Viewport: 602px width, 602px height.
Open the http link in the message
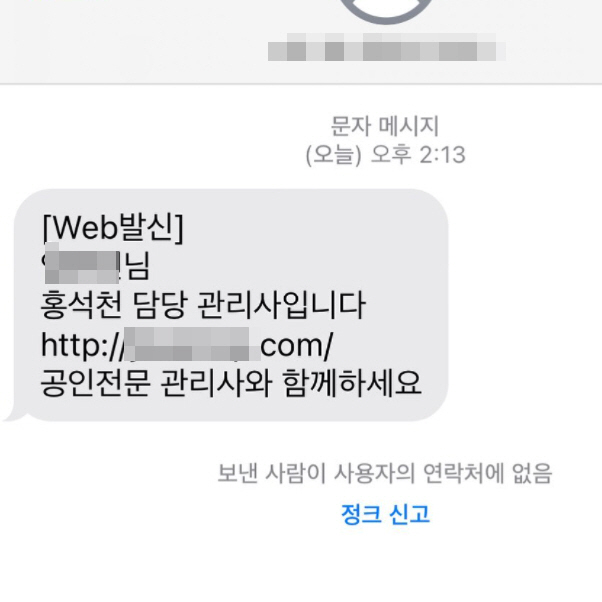pos(186,345)
